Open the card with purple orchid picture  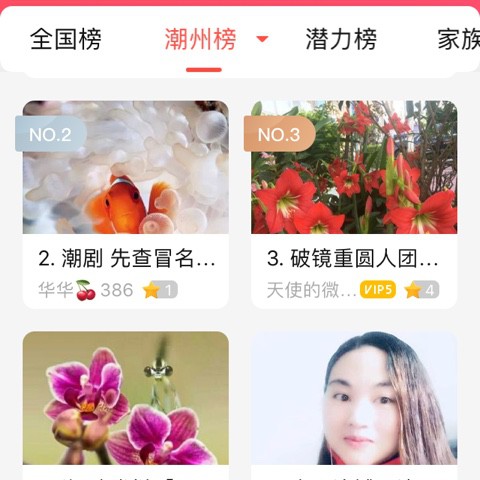[x=126, y=405]
